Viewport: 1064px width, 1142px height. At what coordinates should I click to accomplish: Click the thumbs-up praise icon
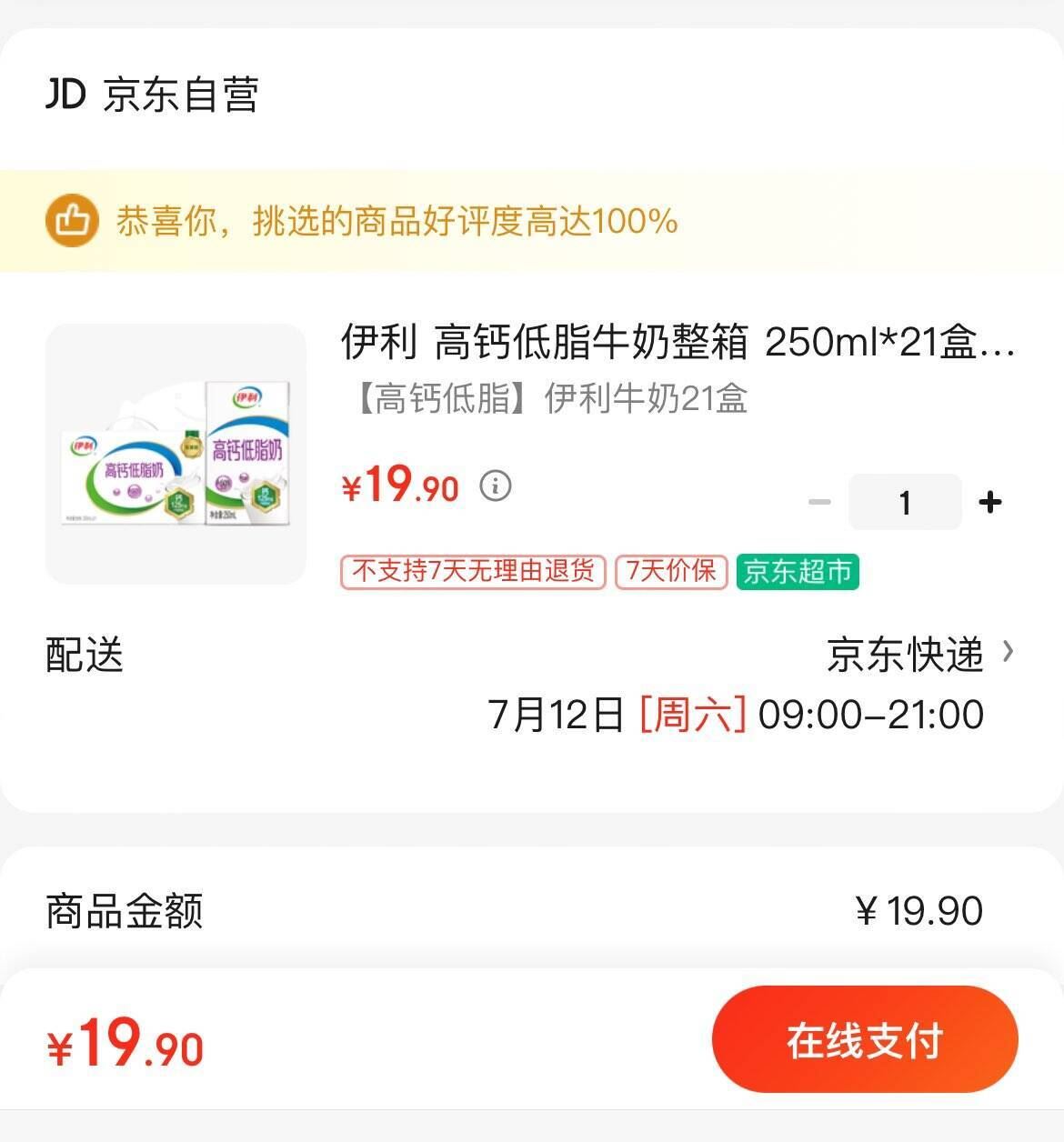73,221
